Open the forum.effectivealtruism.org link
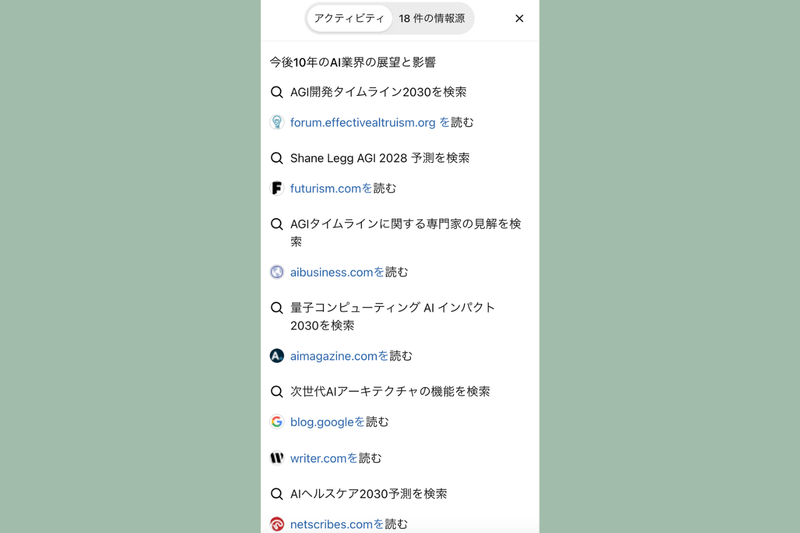Screen dimensions: 800x533 [x=363, y=123]
